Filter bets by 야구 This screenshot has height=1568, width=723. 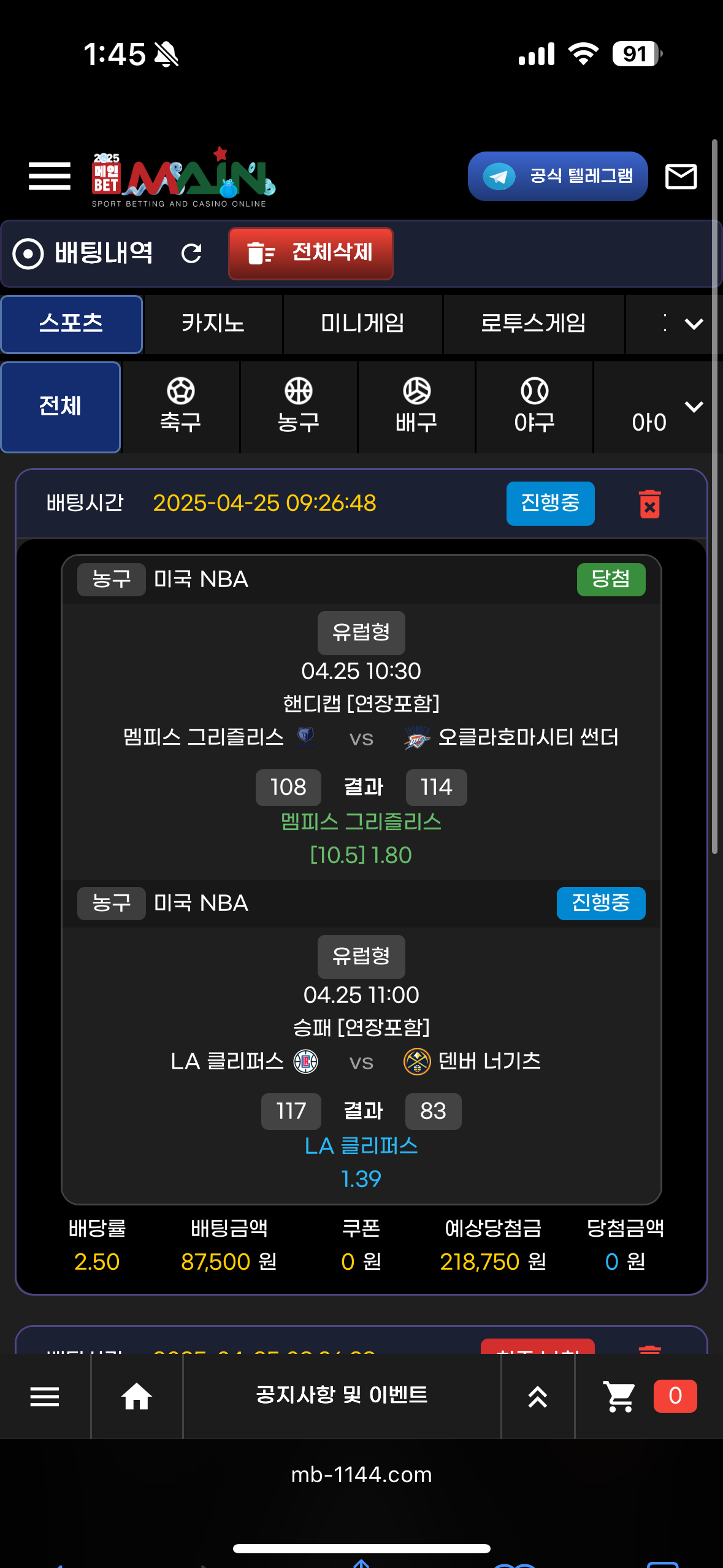(x=534, y=407)
